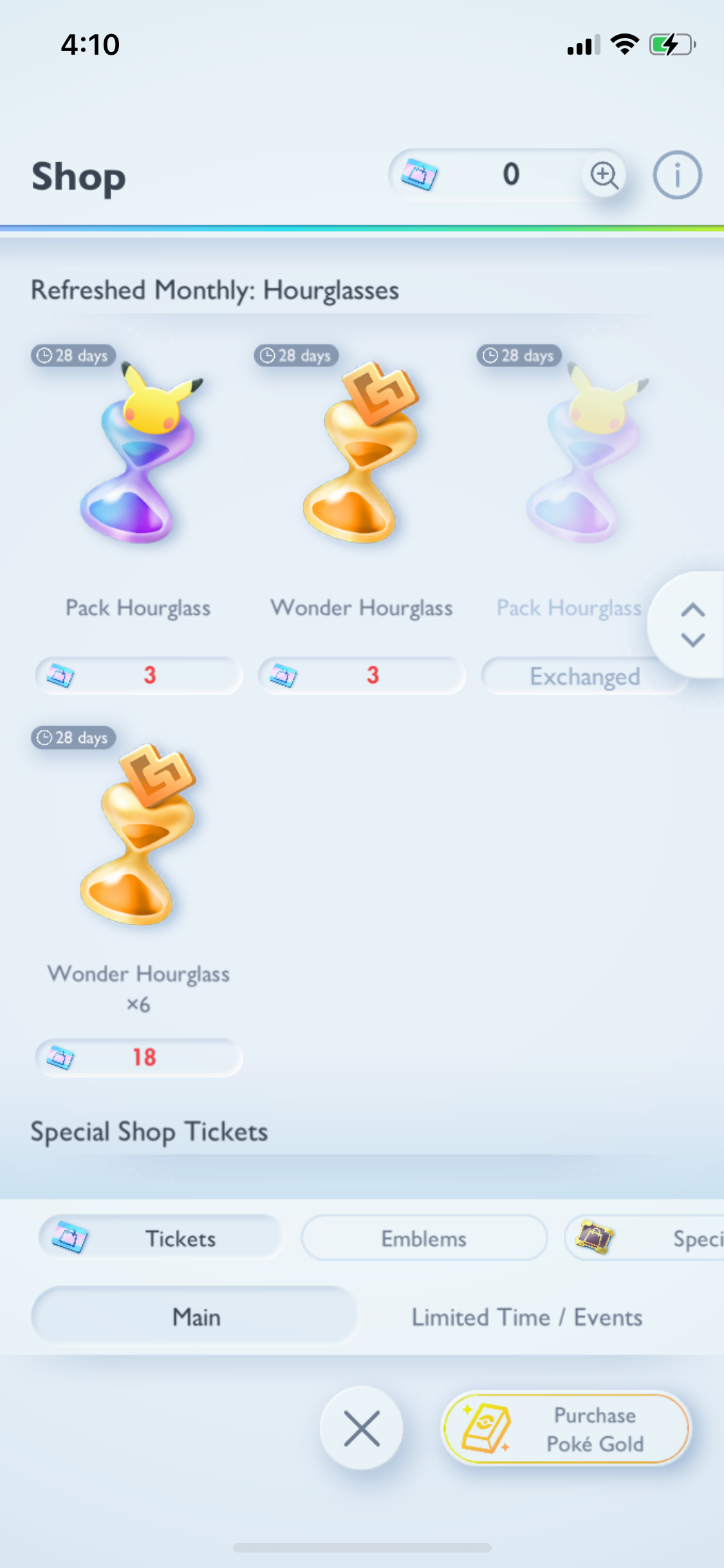Select the Pack Hourglass for 3 tickets

138,489
